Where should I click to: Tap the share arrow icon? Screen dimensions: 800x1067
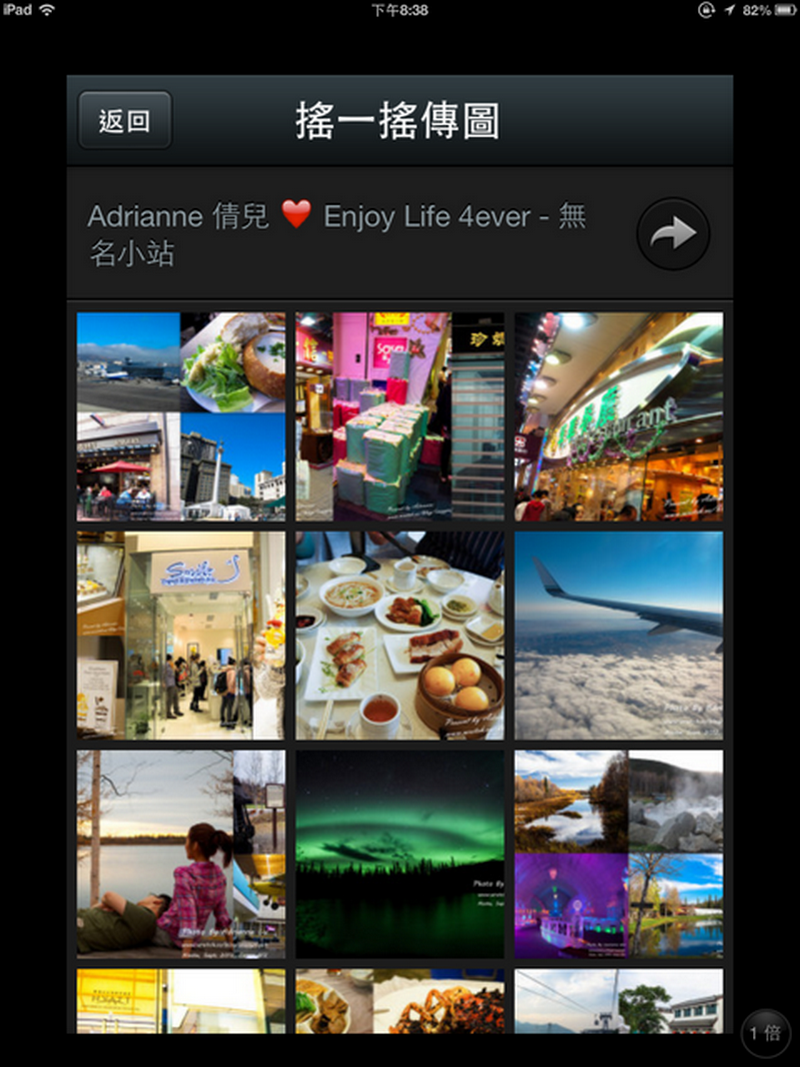(673, 234)
